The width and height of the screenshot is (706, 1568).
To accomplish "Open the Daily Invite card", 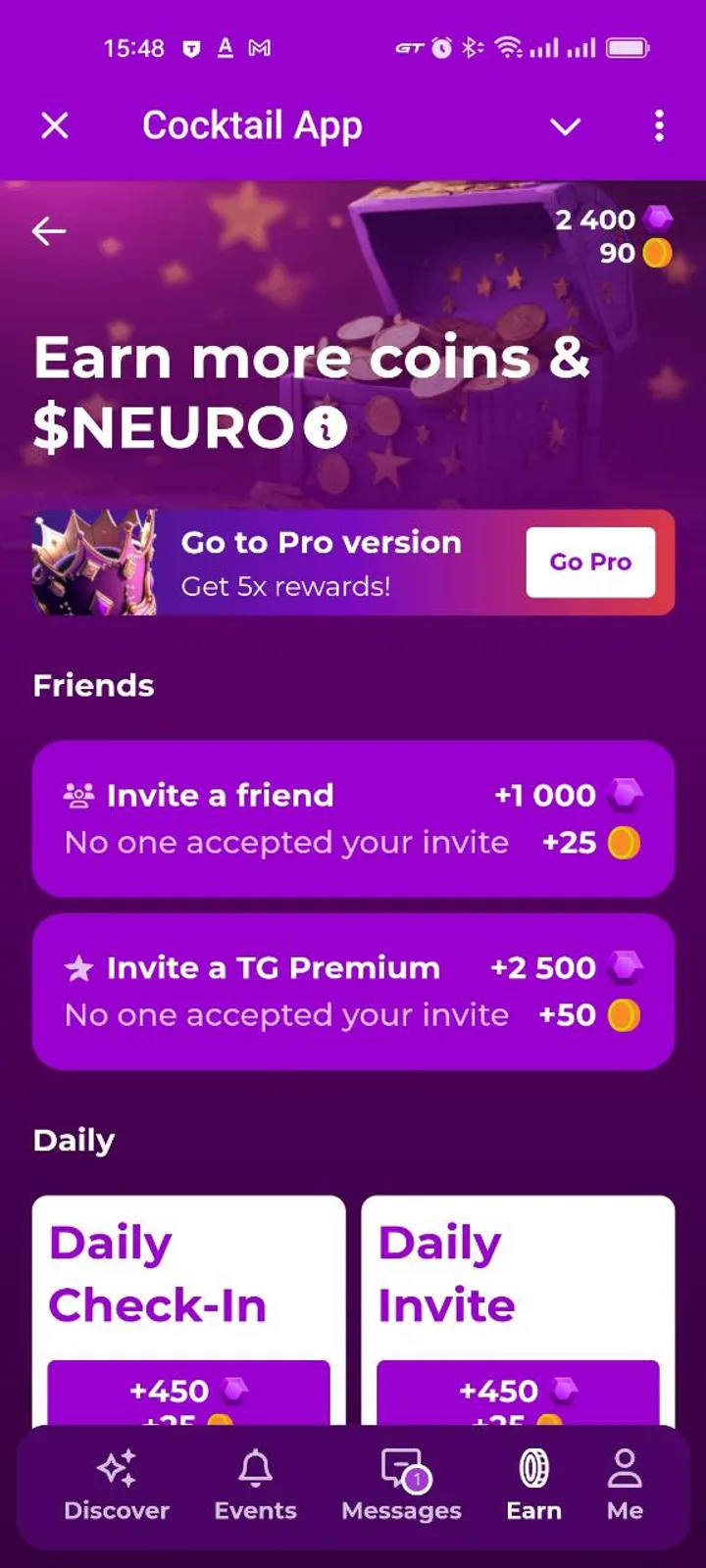I will point(518,1303).
